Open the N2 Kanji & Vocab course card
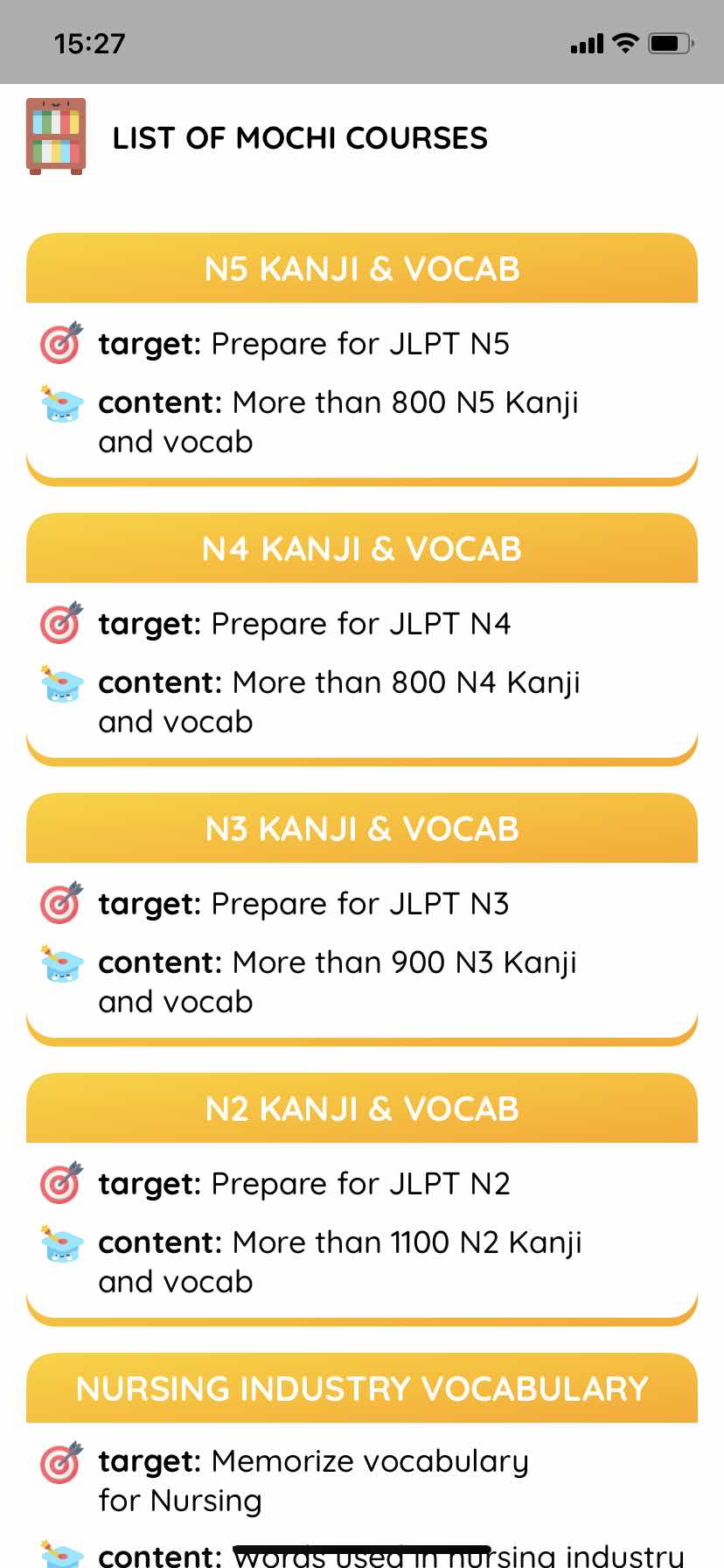The width and height of the screenshot is (724, 1568). (362, 1199)
